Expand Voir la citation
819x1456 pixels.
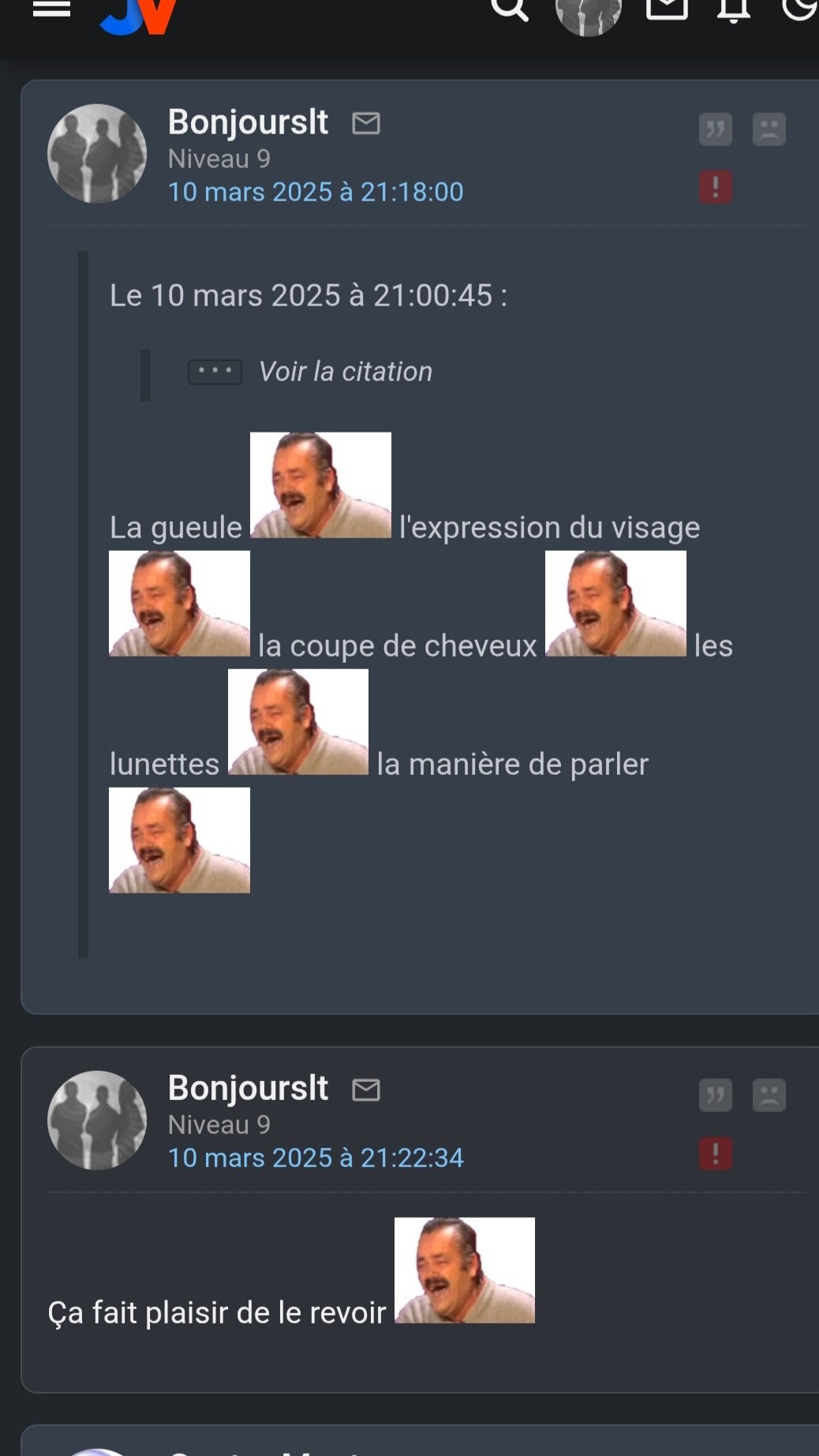[310, 372]
